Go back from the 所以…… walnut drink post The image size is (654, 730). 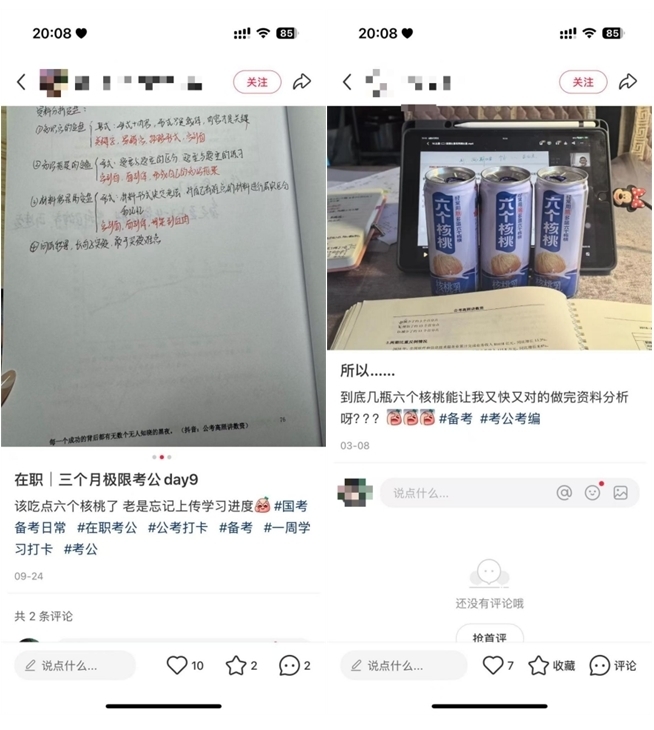347,82
